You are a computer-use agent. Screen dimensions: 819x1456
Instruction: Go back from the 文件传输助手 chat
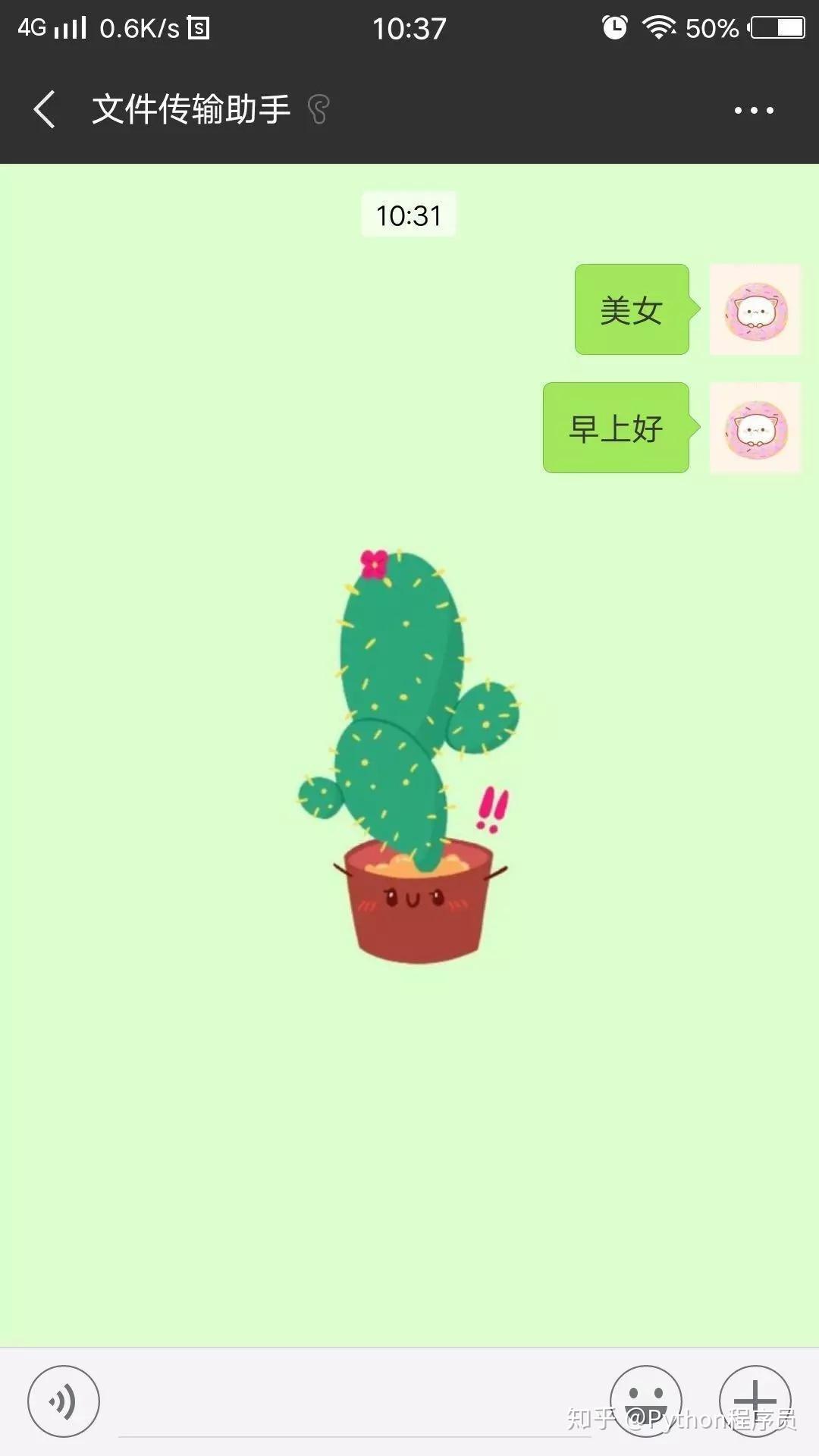(x=44, y=110)
